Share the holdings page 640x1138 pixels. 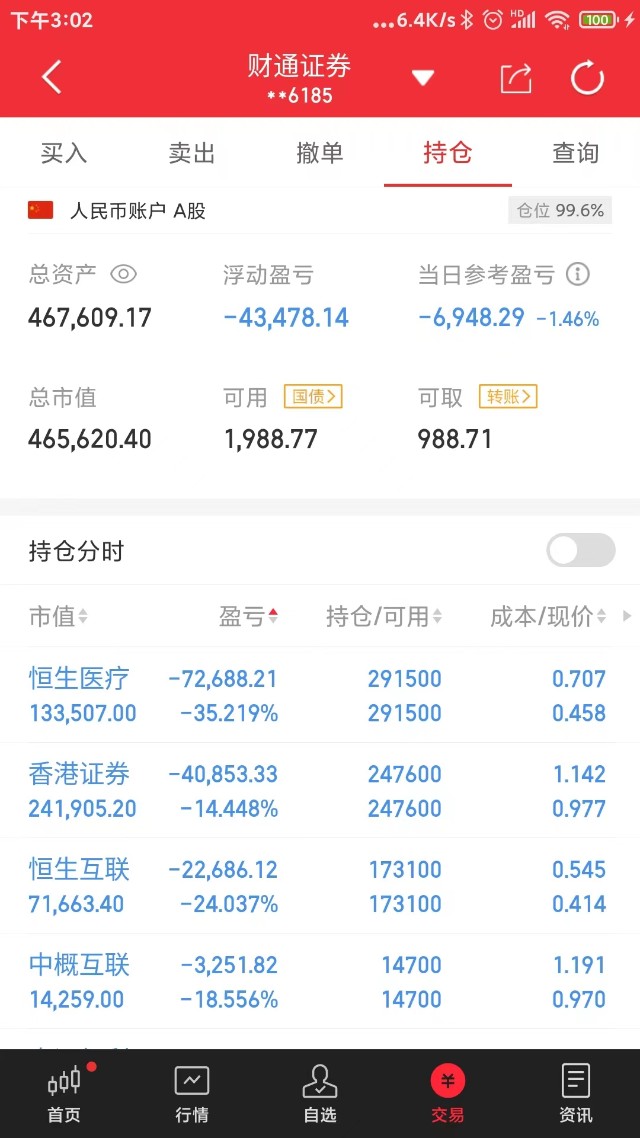[516, 78]
